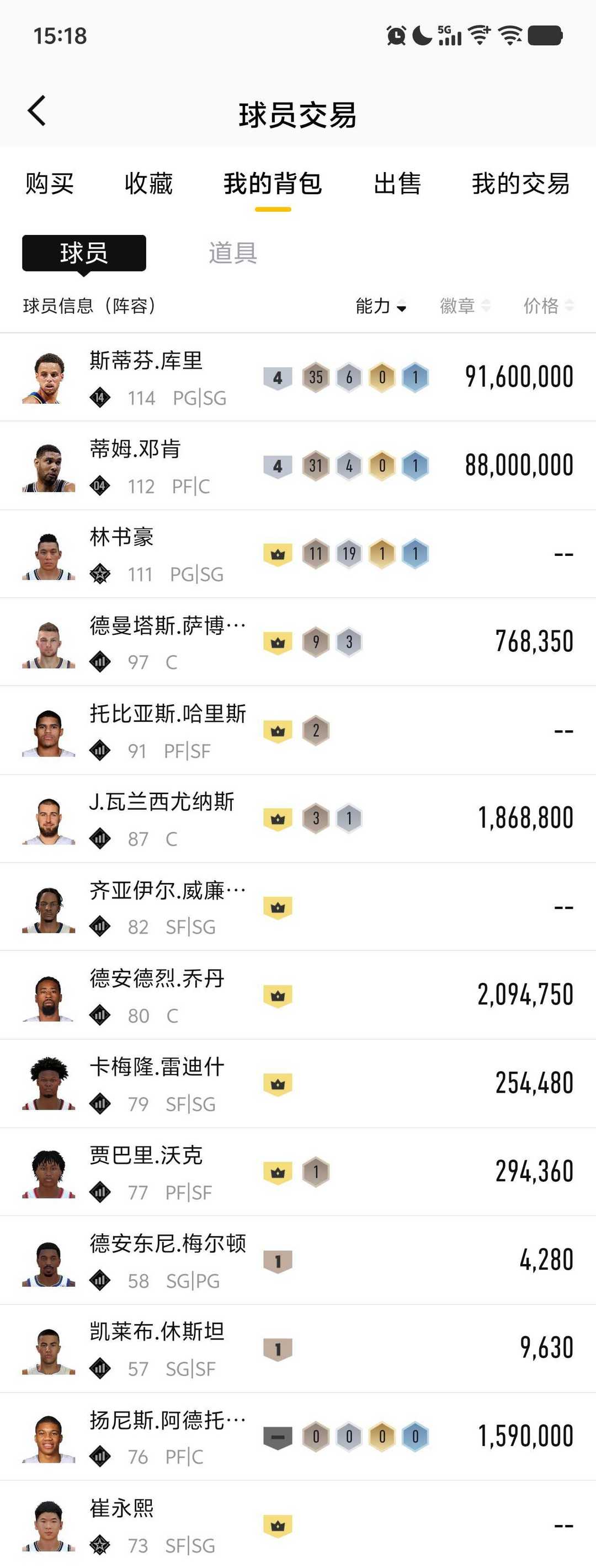Sort the list by 价格

click(x=548, y=306)
